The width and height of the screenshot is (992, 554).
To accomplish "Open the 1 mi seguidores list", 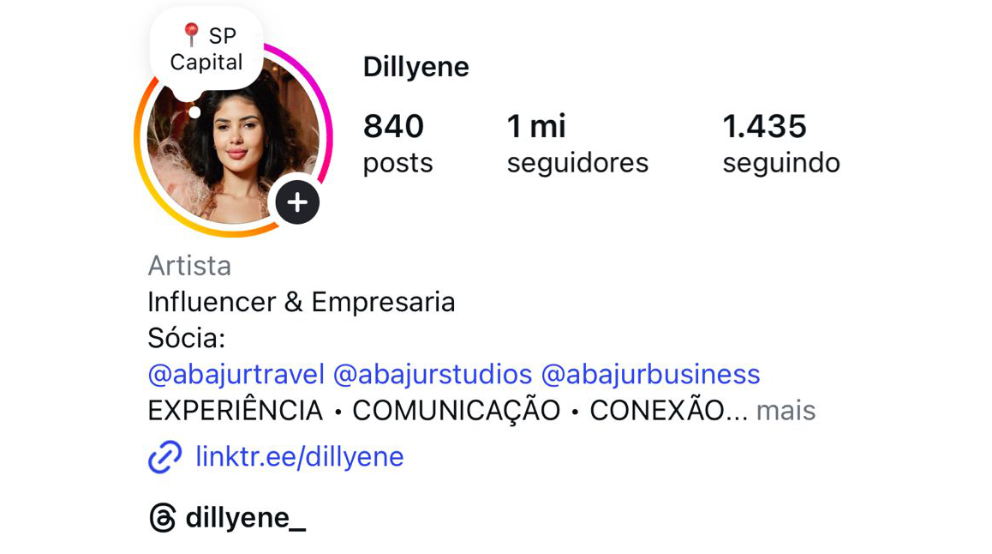I will [x=577, y=144].
